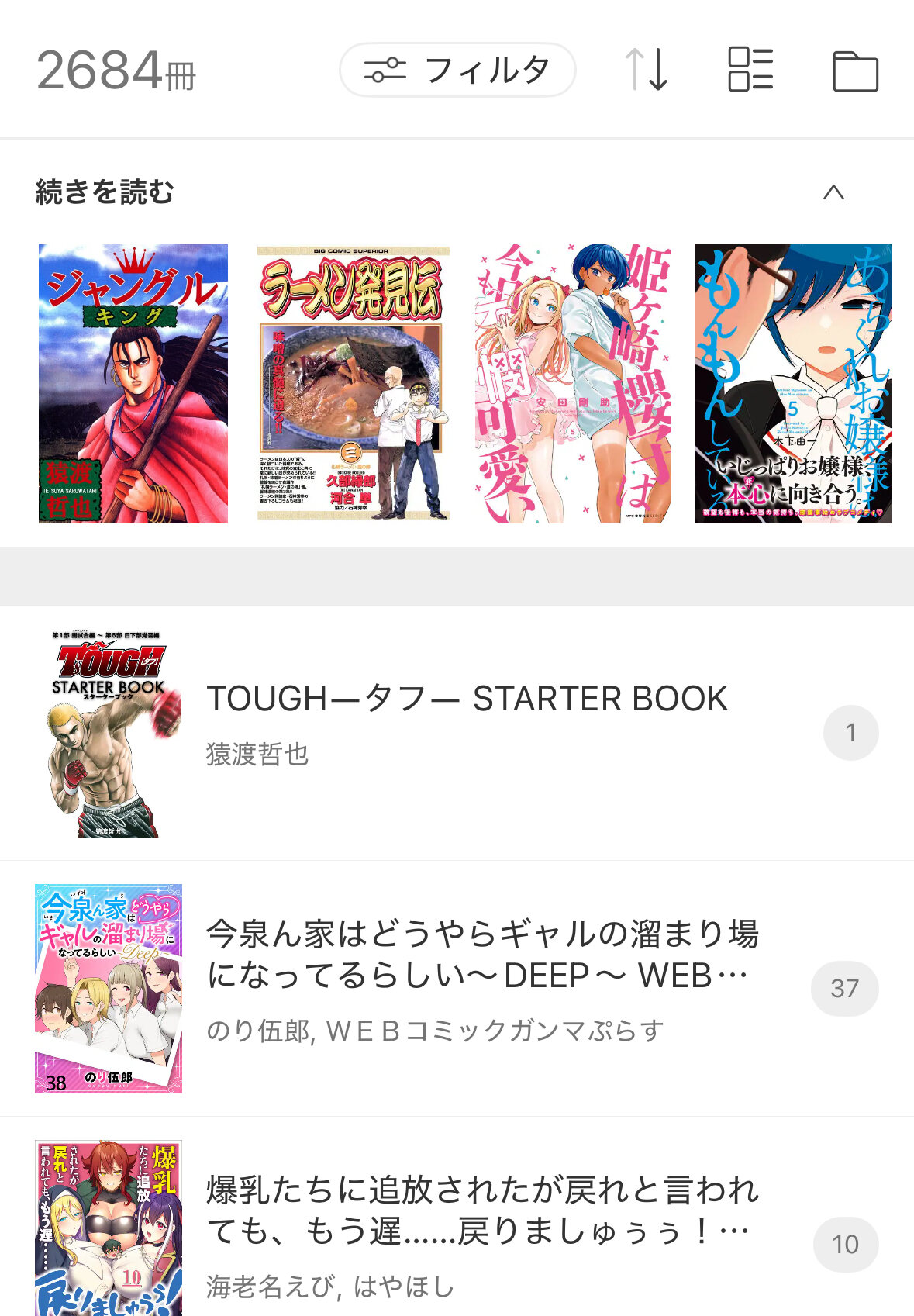Continue reading 姫ヶ崎櫻子は今日も不憫可愛い
This screenshot has width=914, height=1316.
pyautogui.click(x=572, y=384)
